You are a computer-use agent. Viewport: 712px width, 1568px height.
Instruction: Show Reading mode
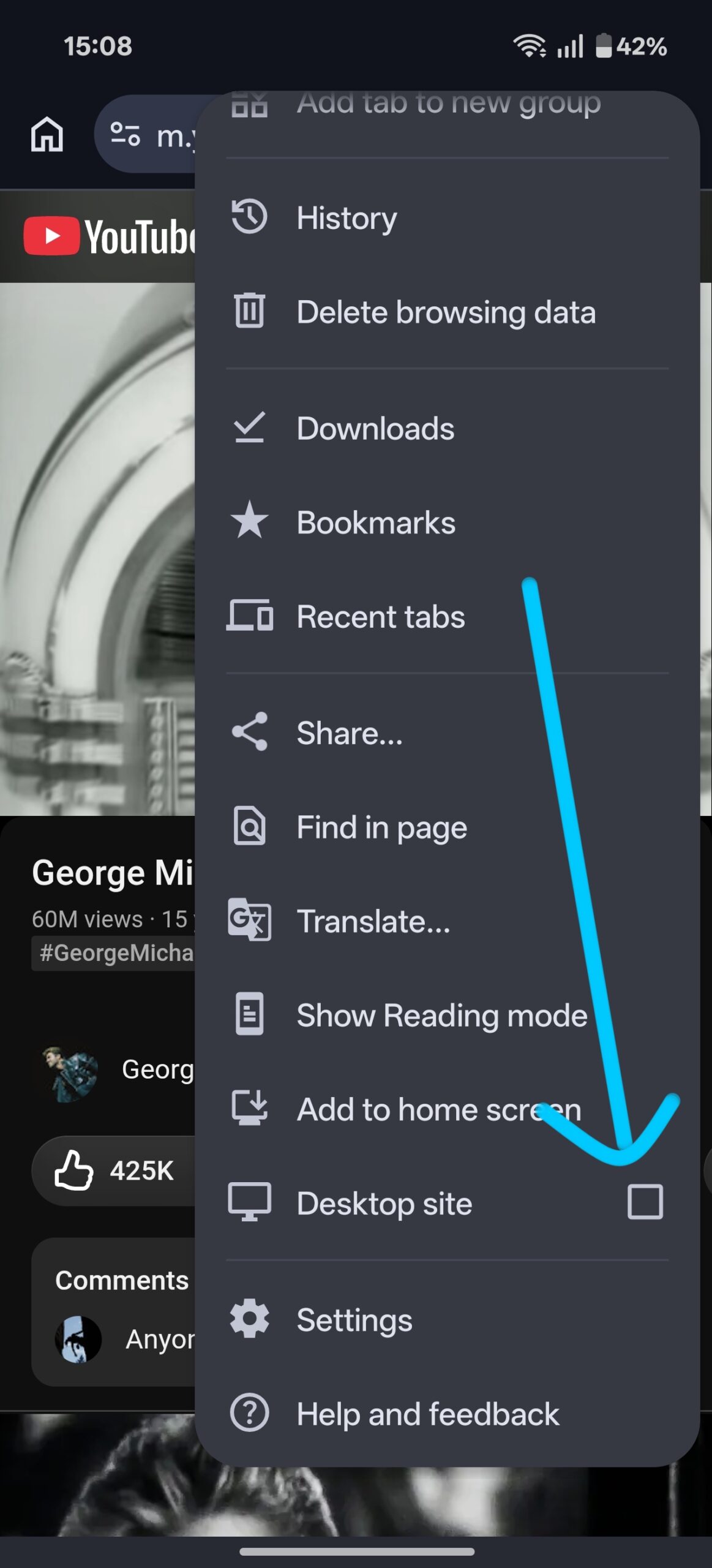[x=447, y=1015]
